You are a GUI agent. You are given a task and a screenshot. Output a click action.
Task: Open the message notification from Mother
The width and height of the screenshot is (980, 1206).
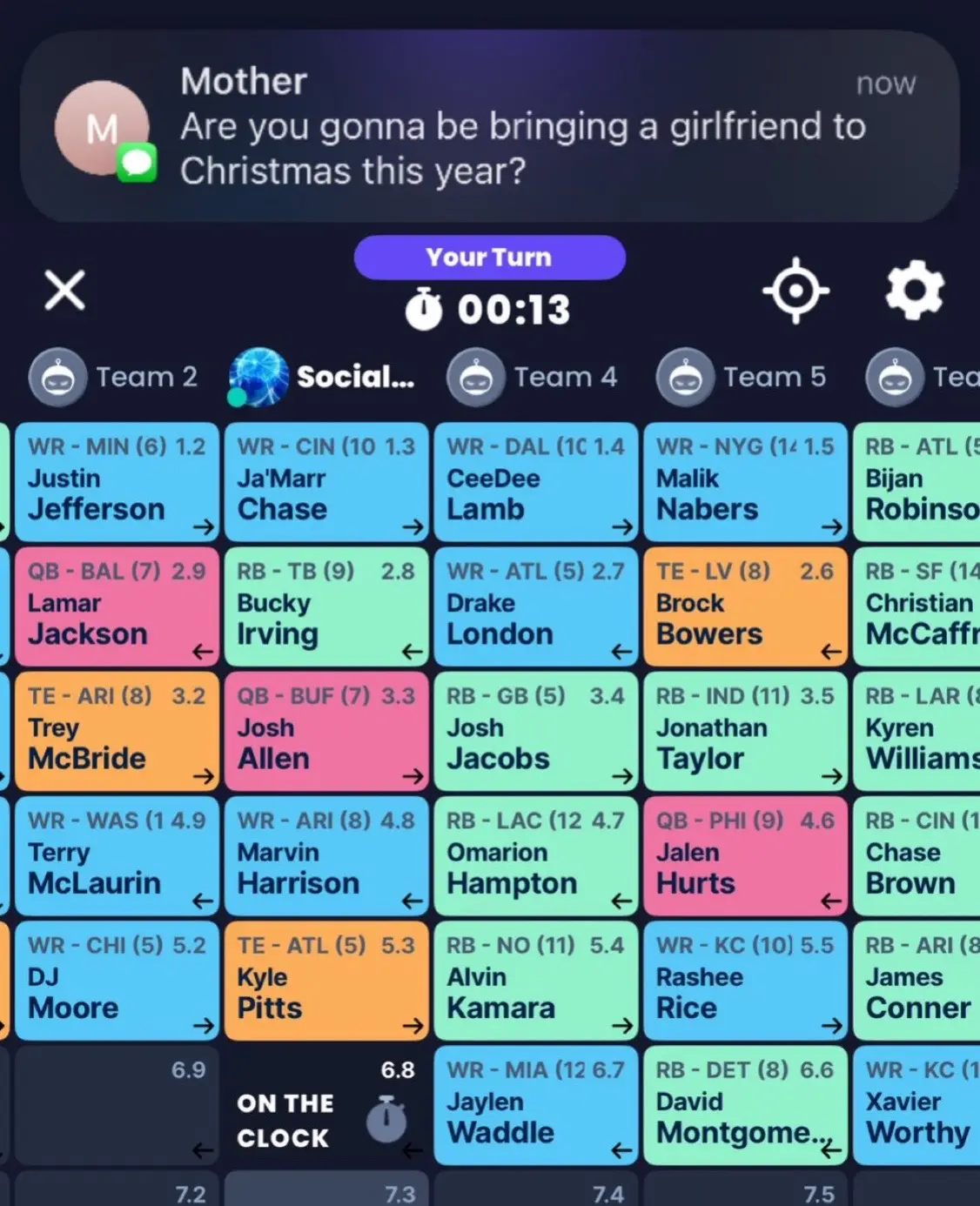pos(489,127)
